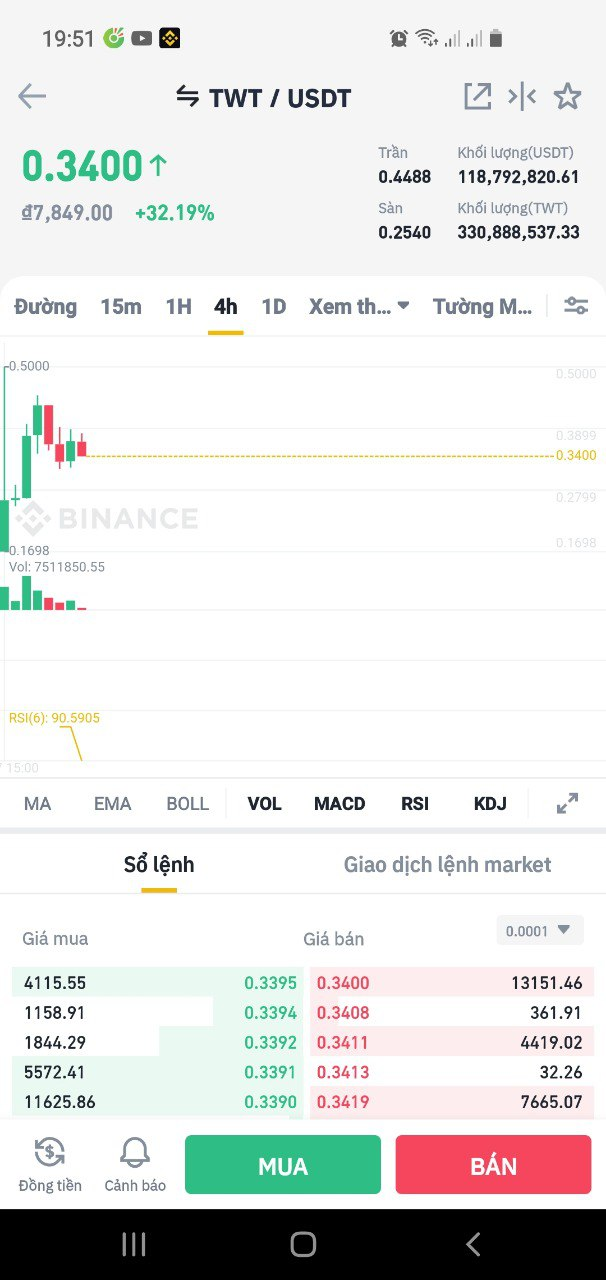606x1280 pixels.
Task: Enable the MA indicator
Action: point(38,804)
